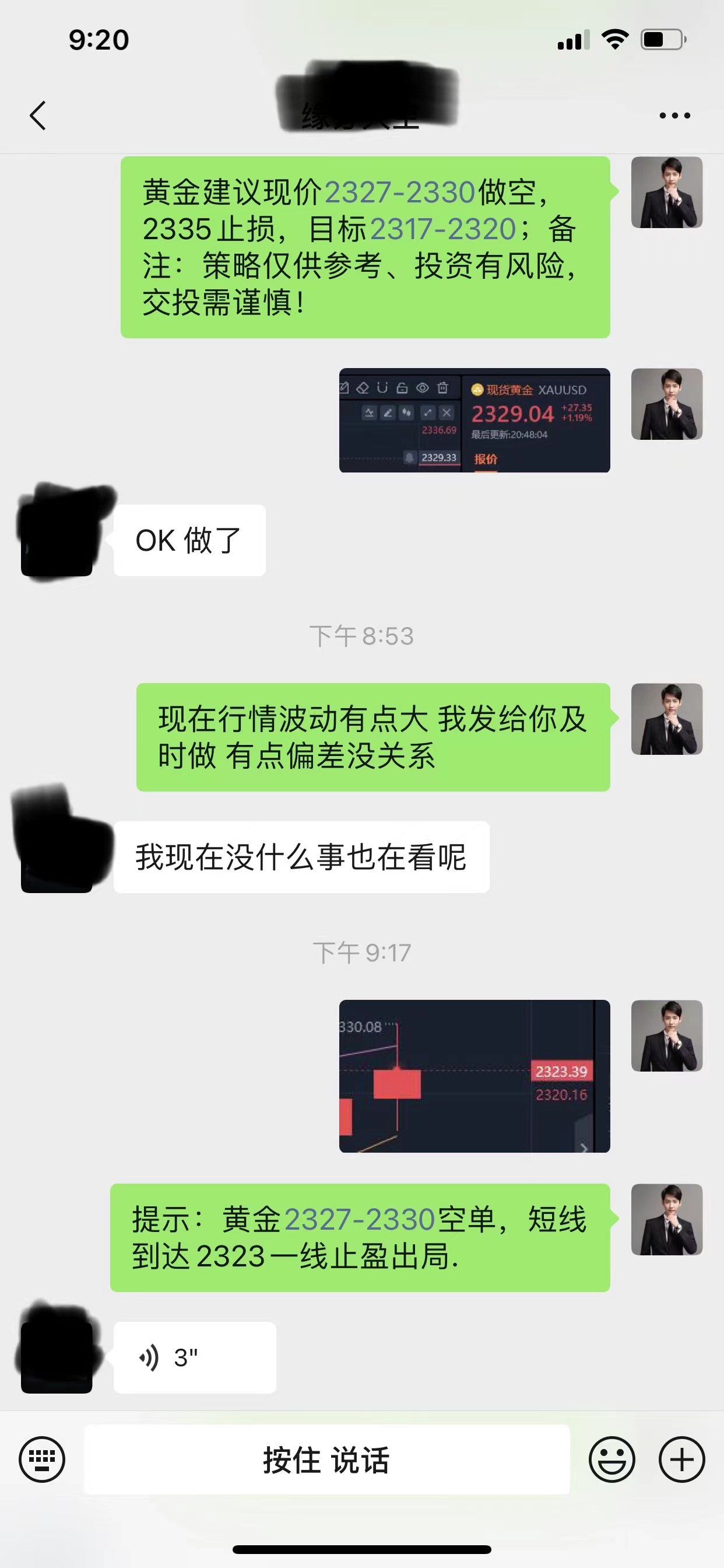Tap the 按住 说话 hold-to-talk button
Screen dimensions: 724x1568
(x=326, y=1459)
